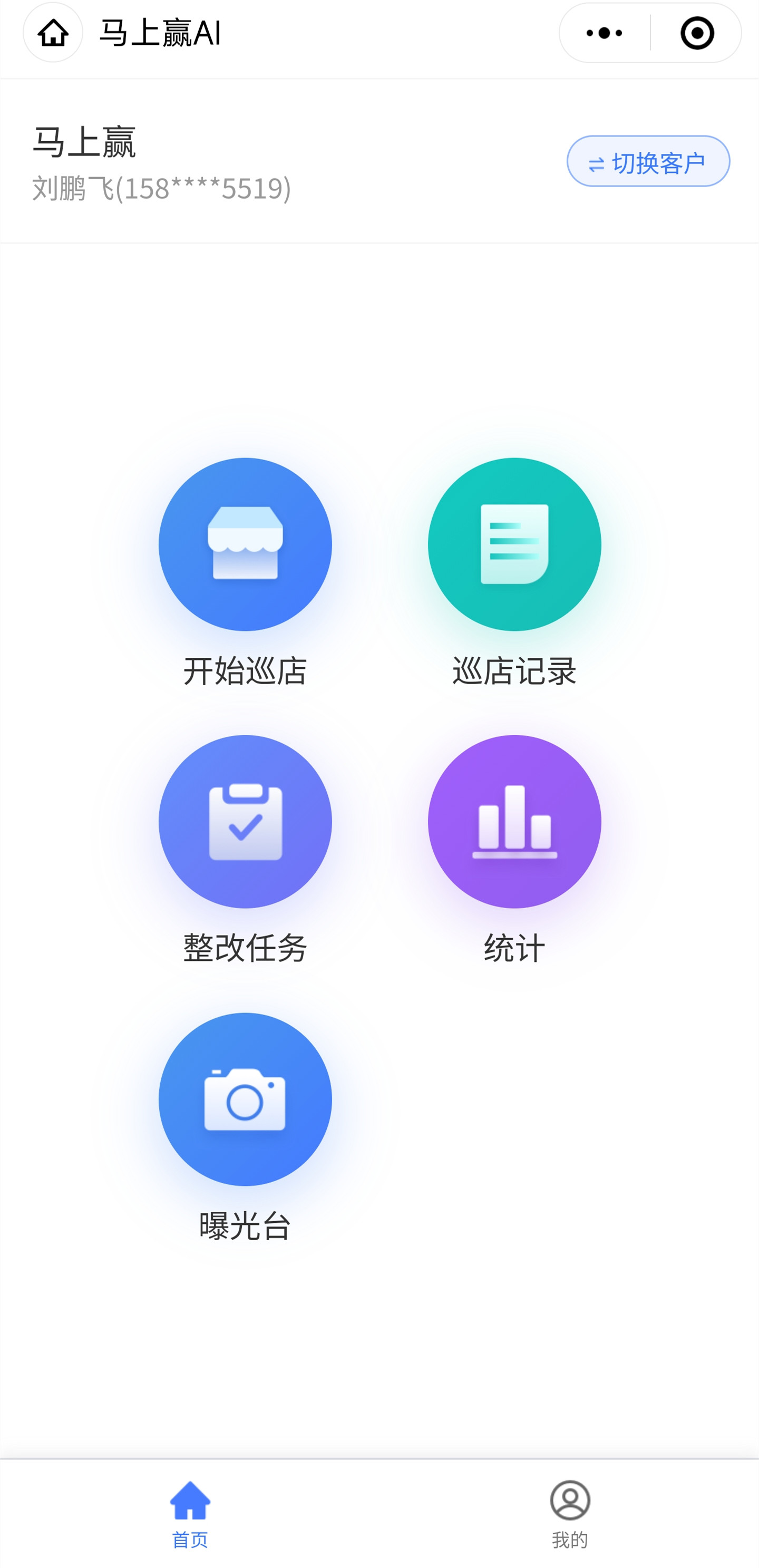
Task: Open 巡店记录 inspection records
Action: [514, 544]
